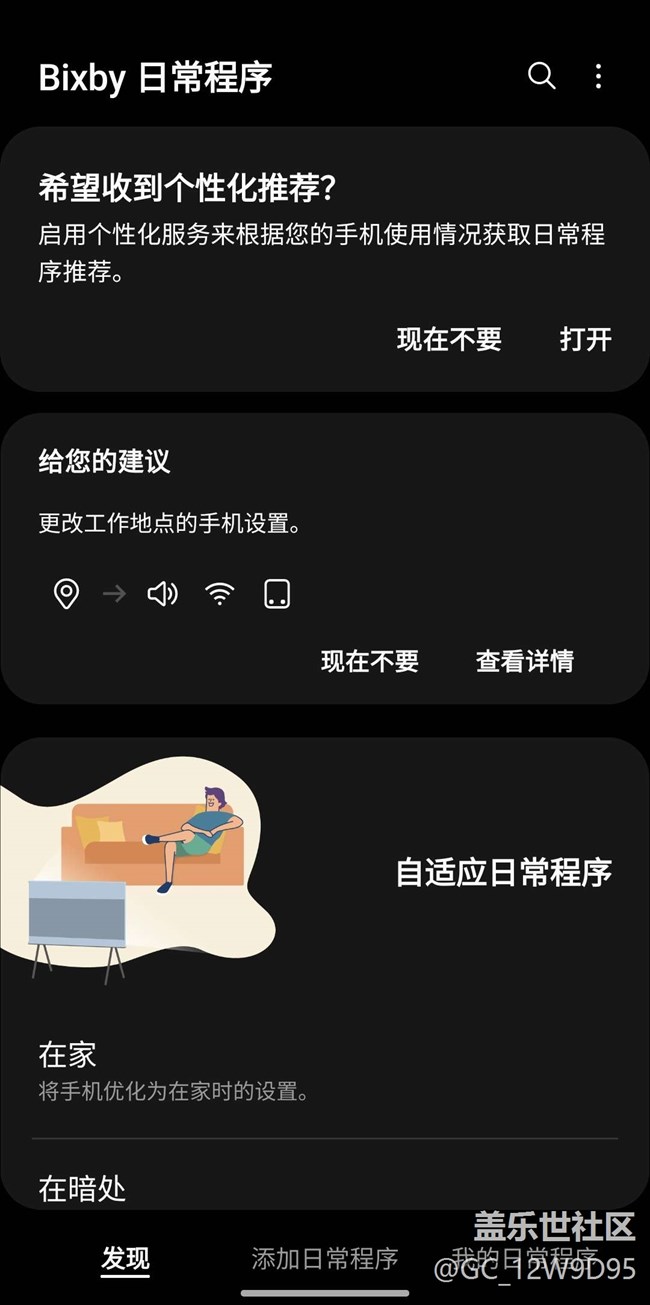Decline the work-location suggestion with 现在不要
Viewport: 650px width, 1305px height.
(370, 661)
